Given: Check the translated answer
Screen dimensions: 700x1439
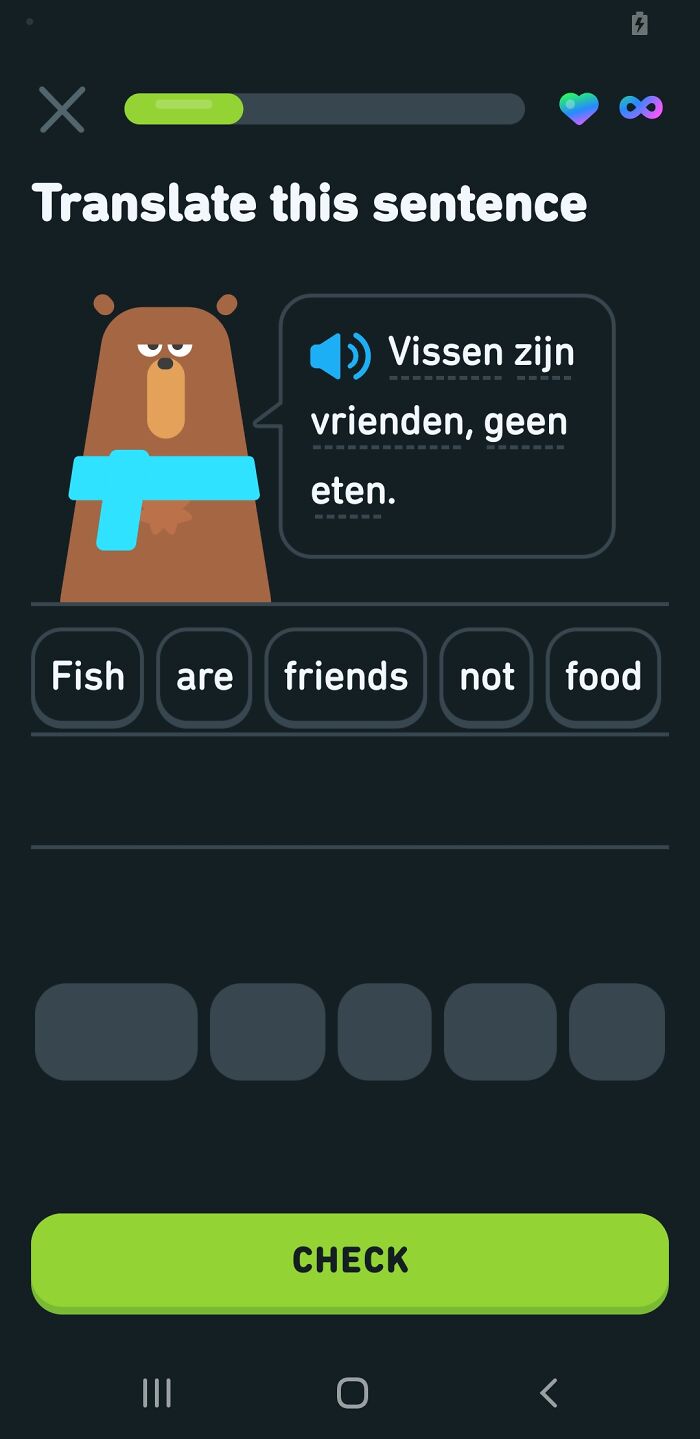Looking at the screenshot, I should point(350,1261).
